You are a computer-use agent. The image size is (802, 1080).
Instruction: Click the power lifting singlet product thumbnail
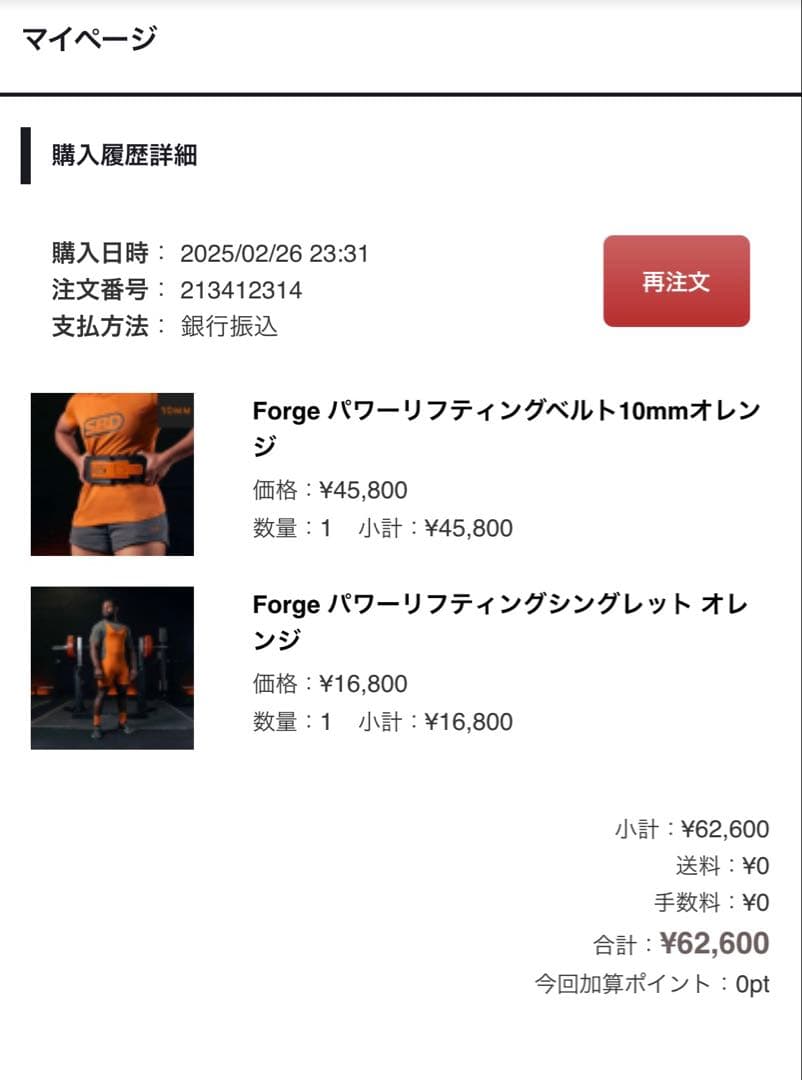pos(111,667)
